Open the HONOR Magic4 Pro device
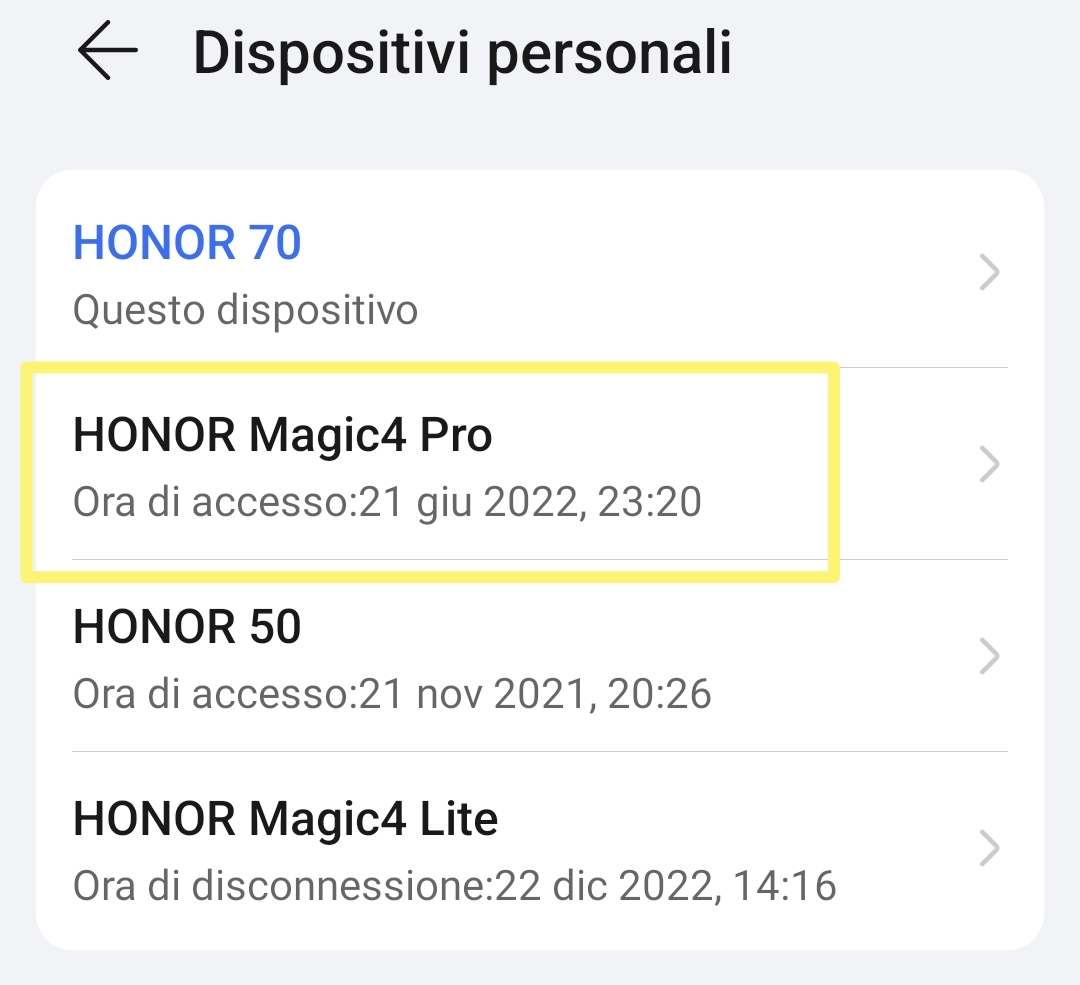 (540, 465)
